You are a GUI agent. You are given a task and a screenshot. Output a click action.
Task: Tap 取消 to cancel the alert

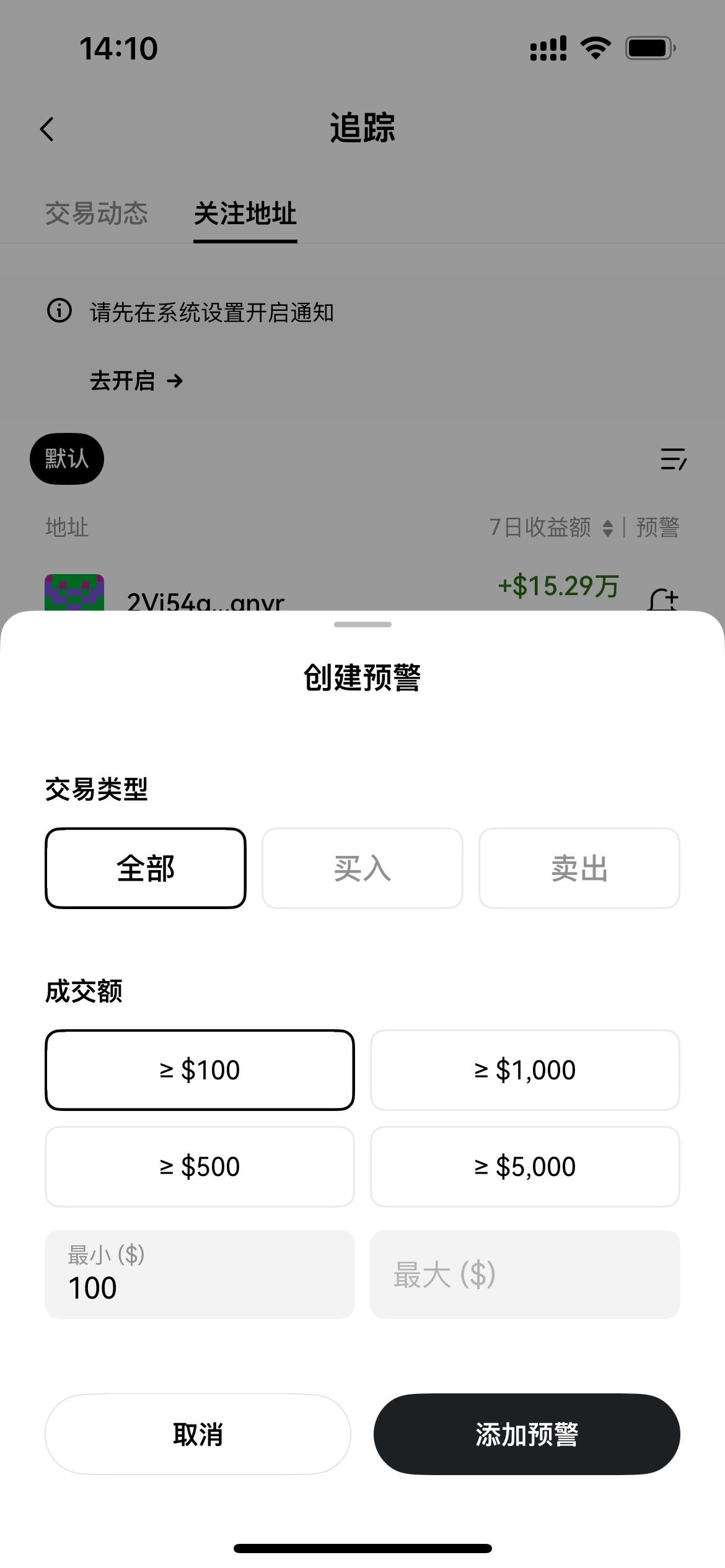[198, 1434]
